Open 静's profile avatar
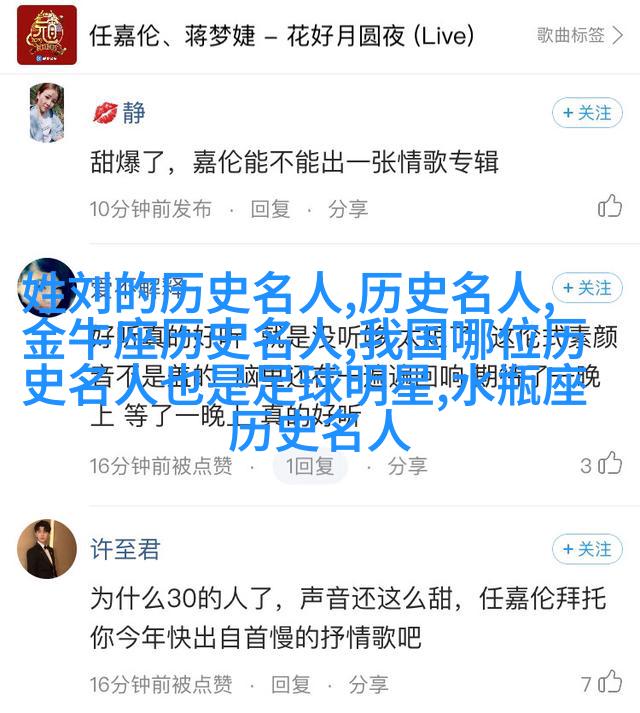Screen dimensions: 640x713 [47, 113]
